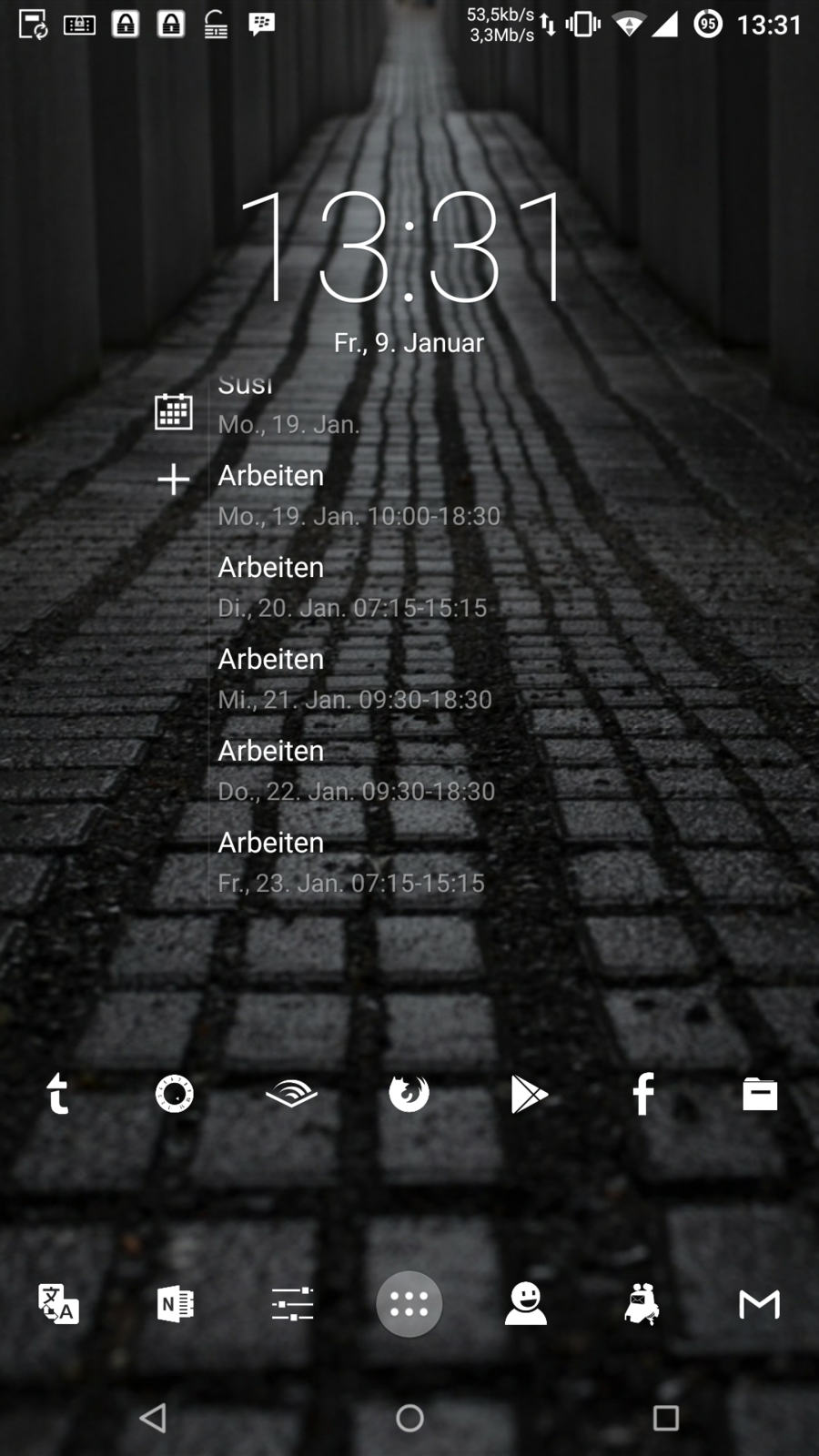The height and width of the screenshot is (1456, 819).
Task: Open Arbeiten event on Do., 22. Jan.
Action: (x=356, y=771)
